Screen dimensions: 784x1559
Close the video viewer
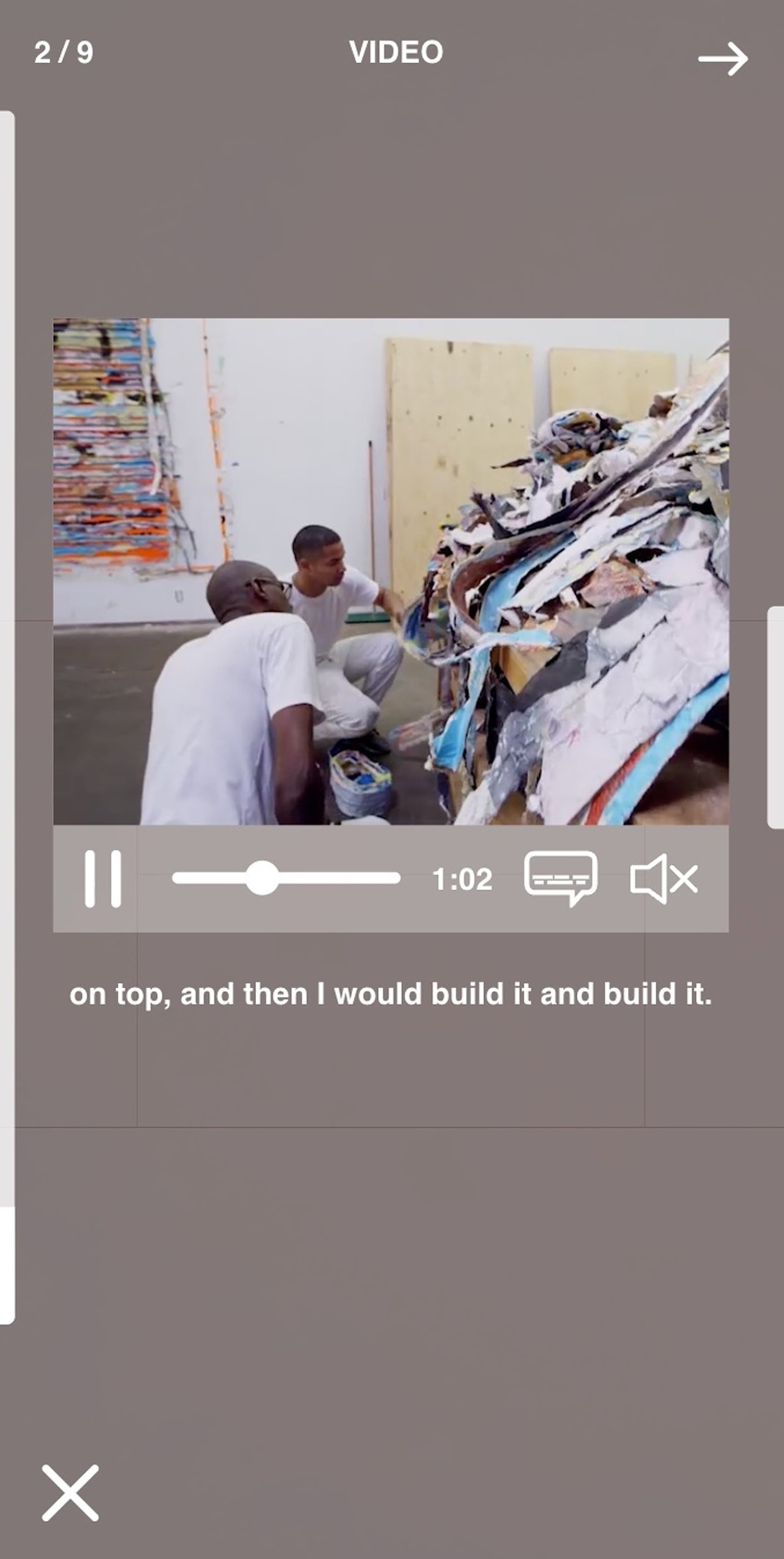70,1493
